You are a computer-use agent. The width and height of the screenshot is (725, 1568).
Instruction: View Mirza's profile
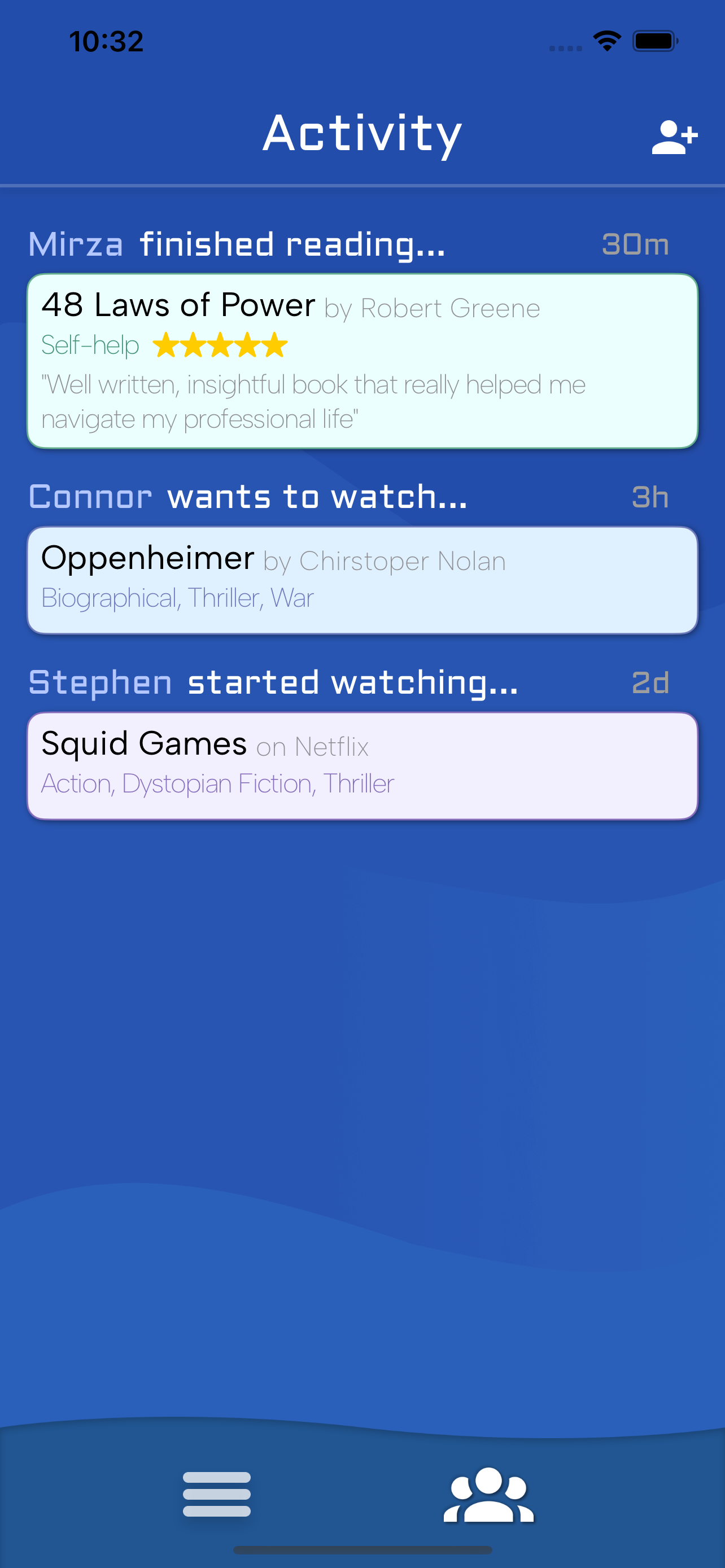pyautogui.click(x=76, y=245)
